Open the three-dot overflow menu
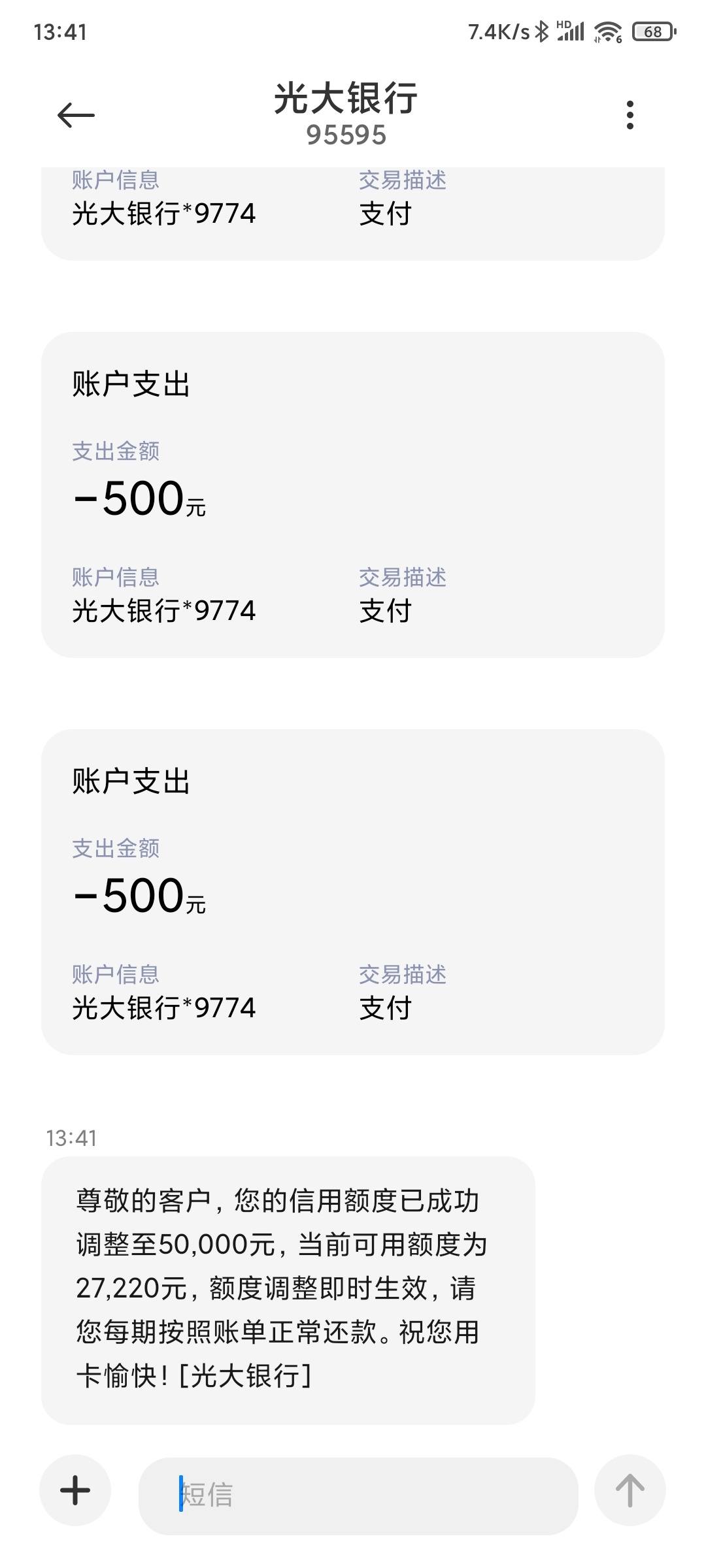Screen dimensions: 706x1568 [630, 115]
